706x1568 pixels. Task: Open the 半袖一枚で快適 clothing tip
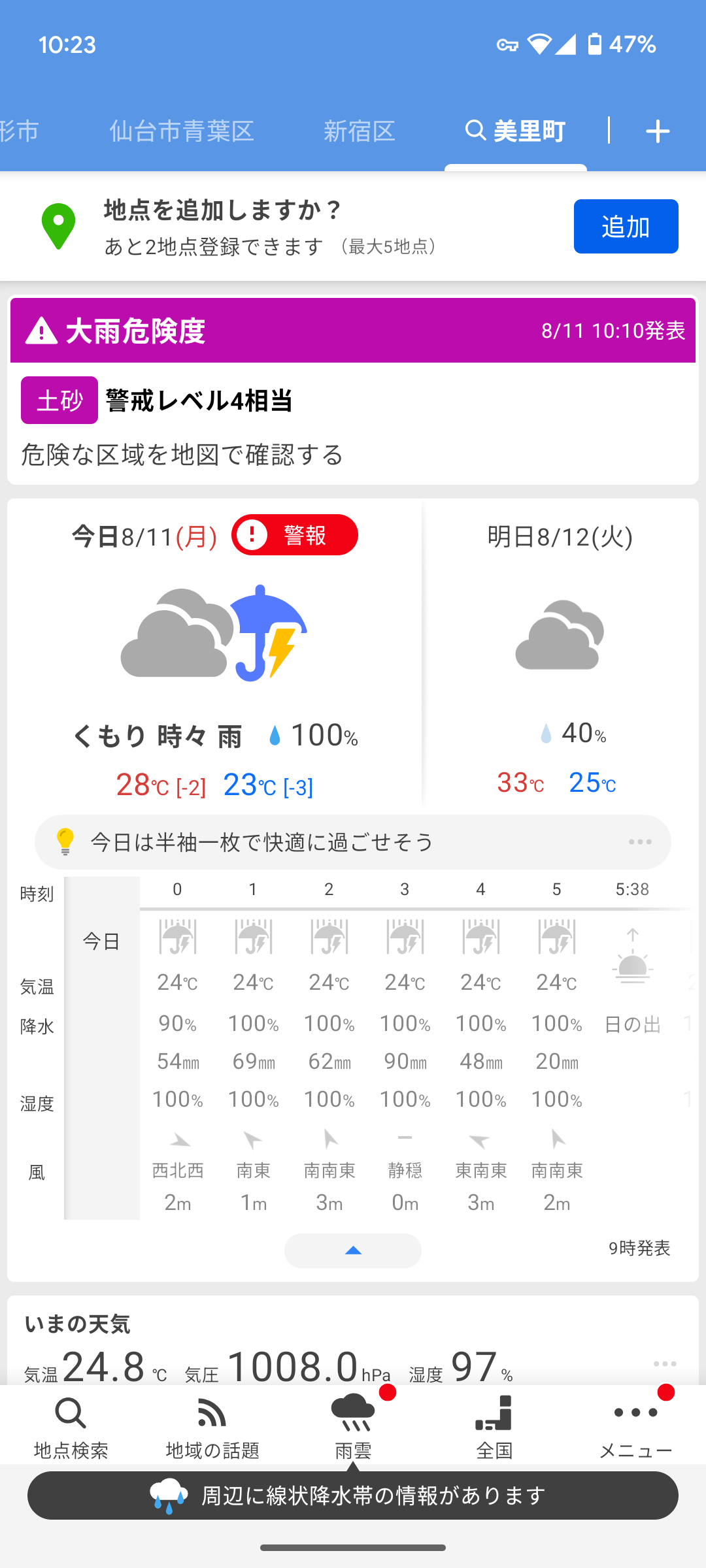point(353,841)
